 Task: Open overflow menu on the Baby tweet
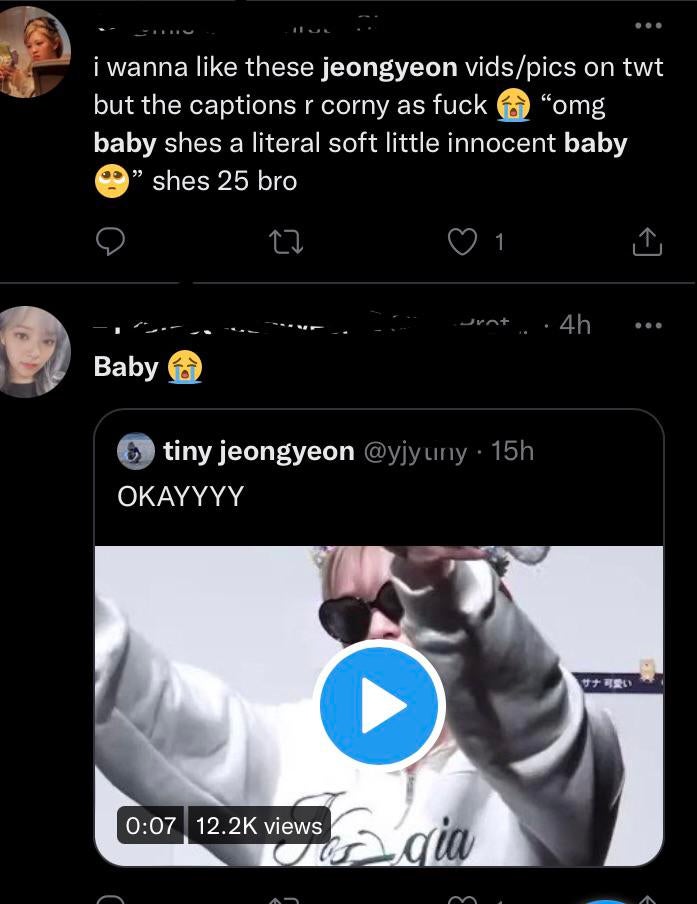pyautogui.click(x=648, y=326)
